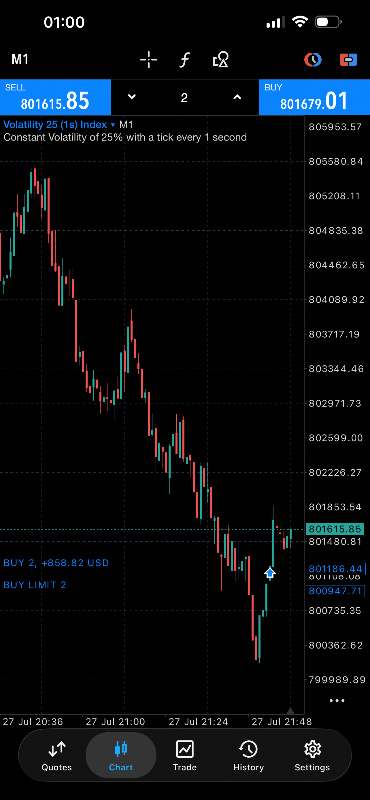Select the Chart tab
This screenshot has height=800, width=370.
(x=120, y=756)
